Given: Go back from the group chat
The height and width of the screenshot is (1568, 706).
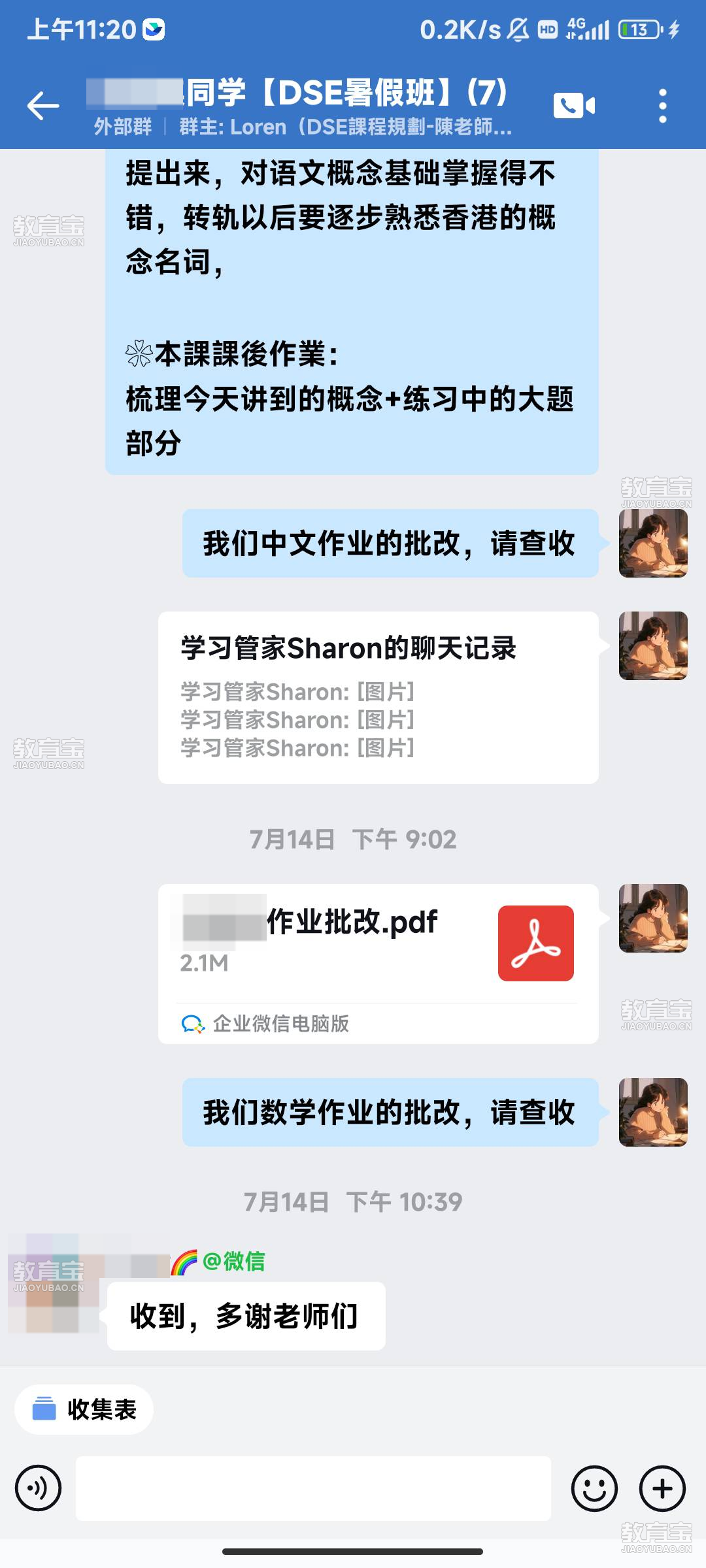Looking at the screenshot, I should pyautogui.click(x=43, y=106).
